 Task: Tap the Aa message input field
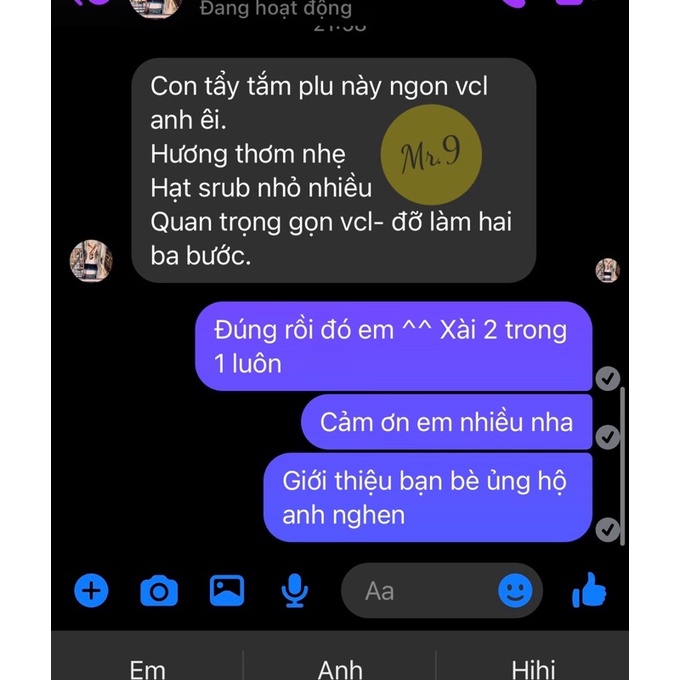[420, 591]
